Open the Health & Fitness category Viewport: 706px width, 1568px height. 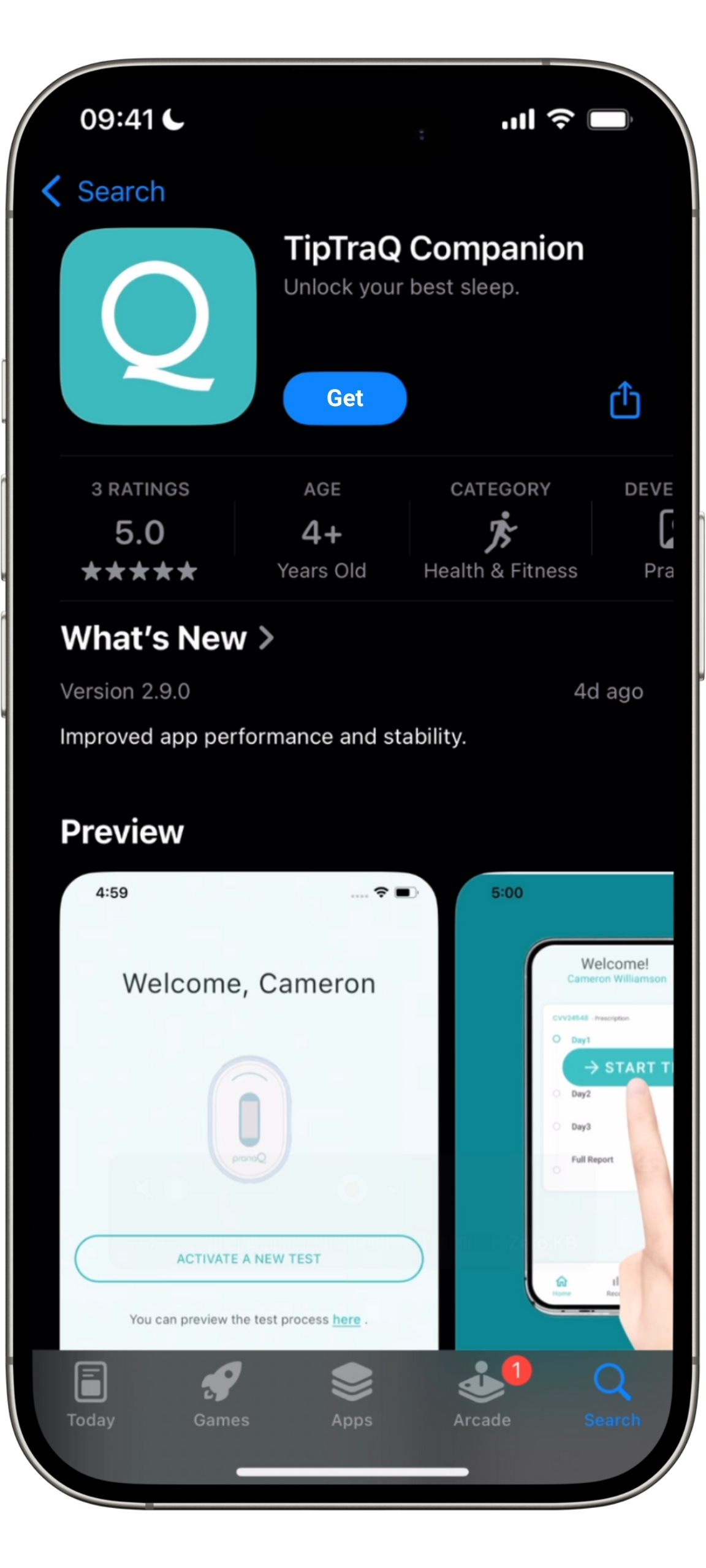pyautogui.click(x=500, y=530)
